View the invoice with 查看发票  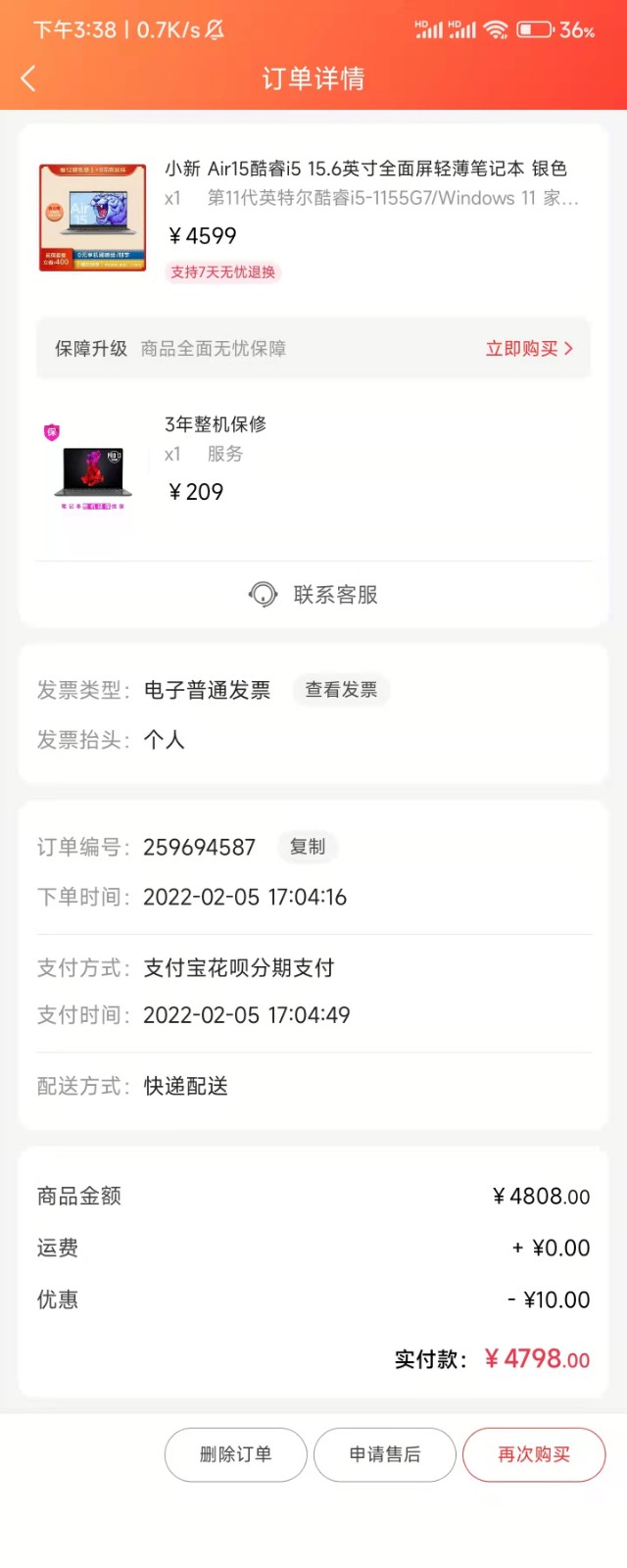tap(341, 690)
